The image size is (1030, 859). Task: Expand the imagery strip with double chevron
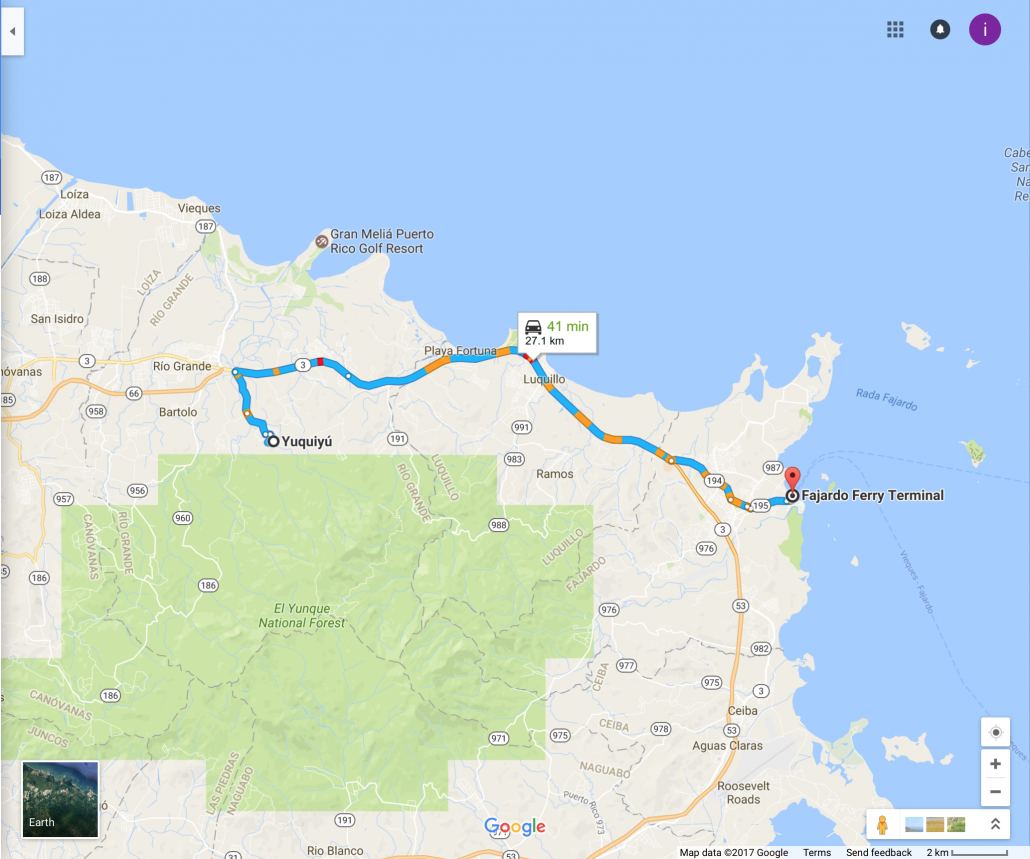(995, 825)
